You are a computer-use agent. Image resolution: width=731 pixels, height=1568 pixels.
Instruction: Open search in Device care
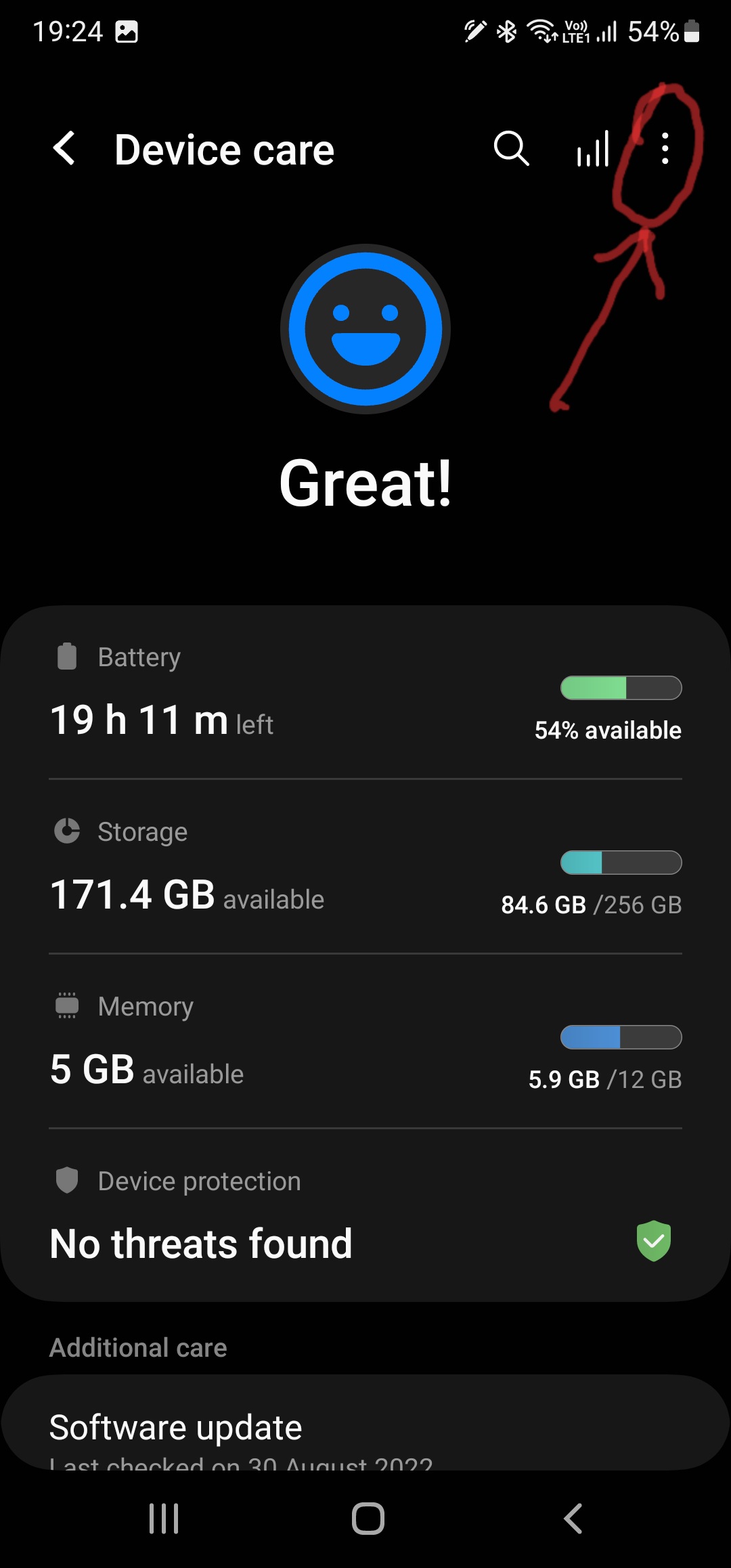[x=511, y=148]
